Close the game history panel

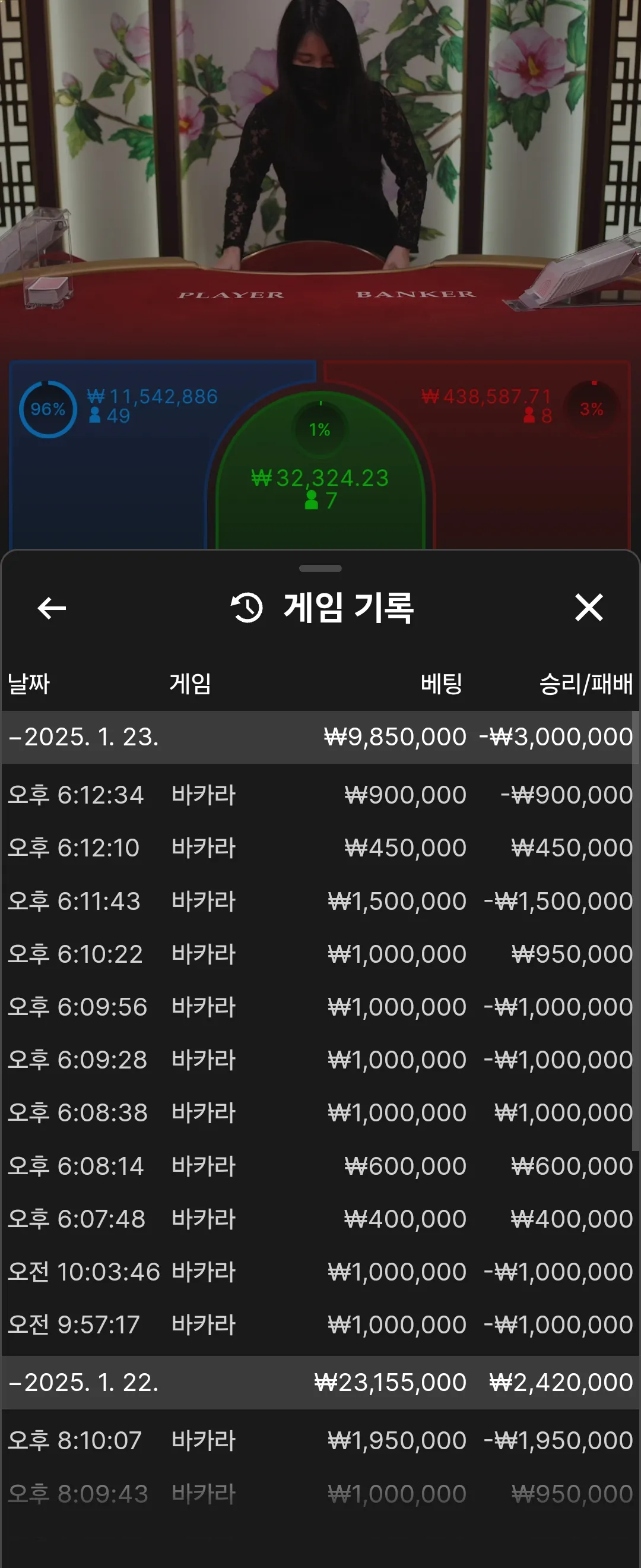[x=588, y=608]
